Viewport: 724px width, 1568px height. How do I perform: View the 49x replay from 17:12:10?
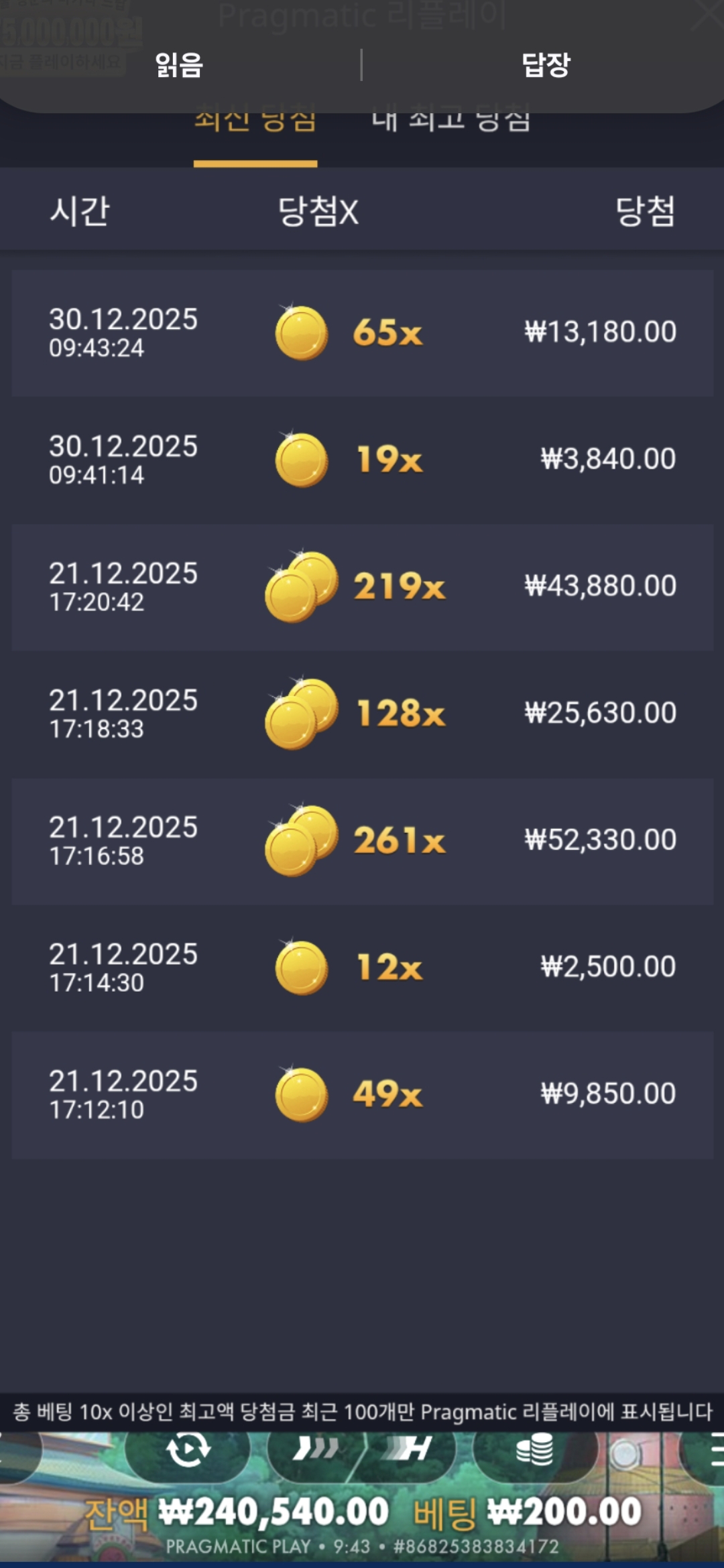tap(362, 1095)
